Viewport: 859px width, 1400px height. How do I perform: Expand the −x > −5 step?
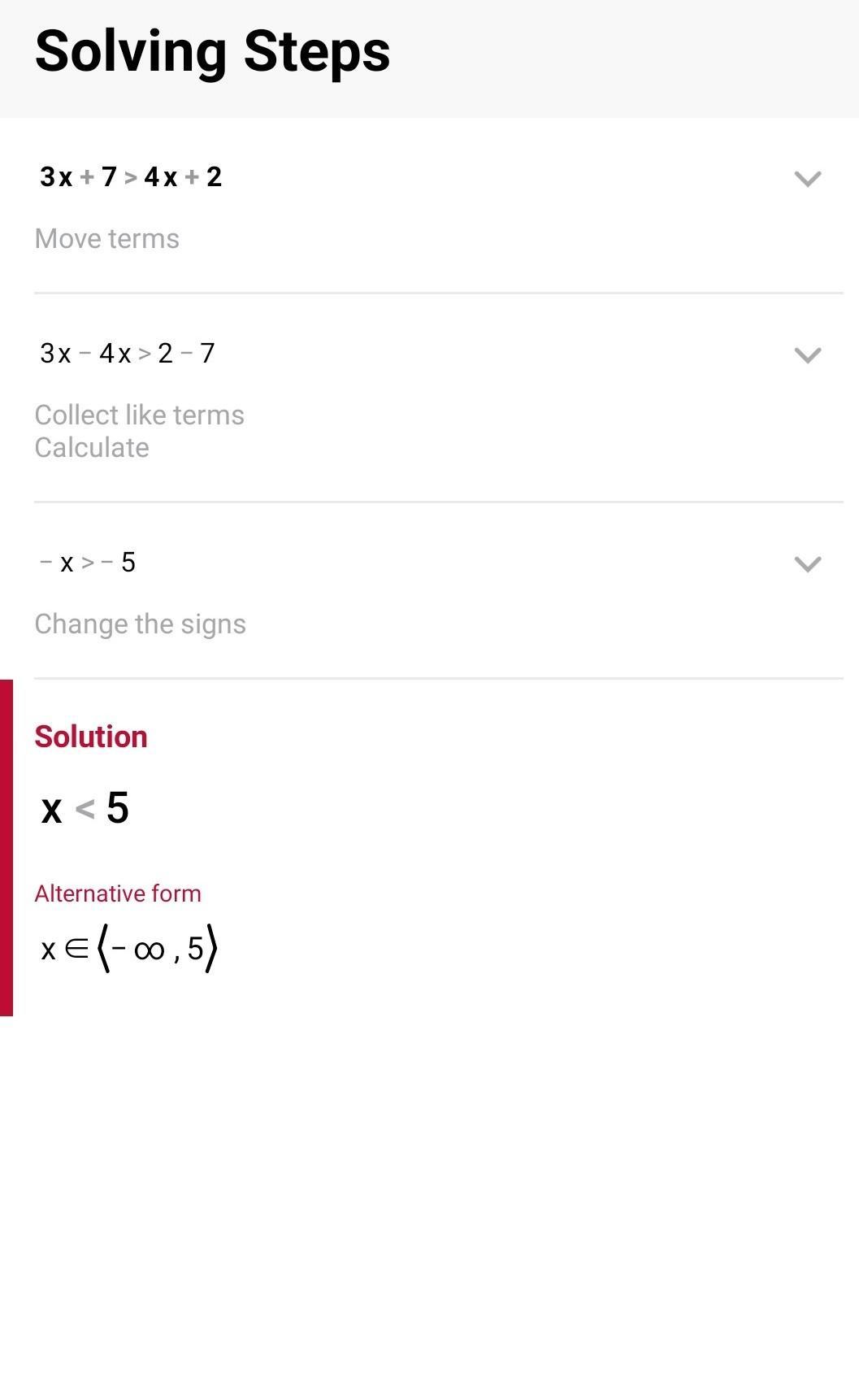[x=807, y=564]
